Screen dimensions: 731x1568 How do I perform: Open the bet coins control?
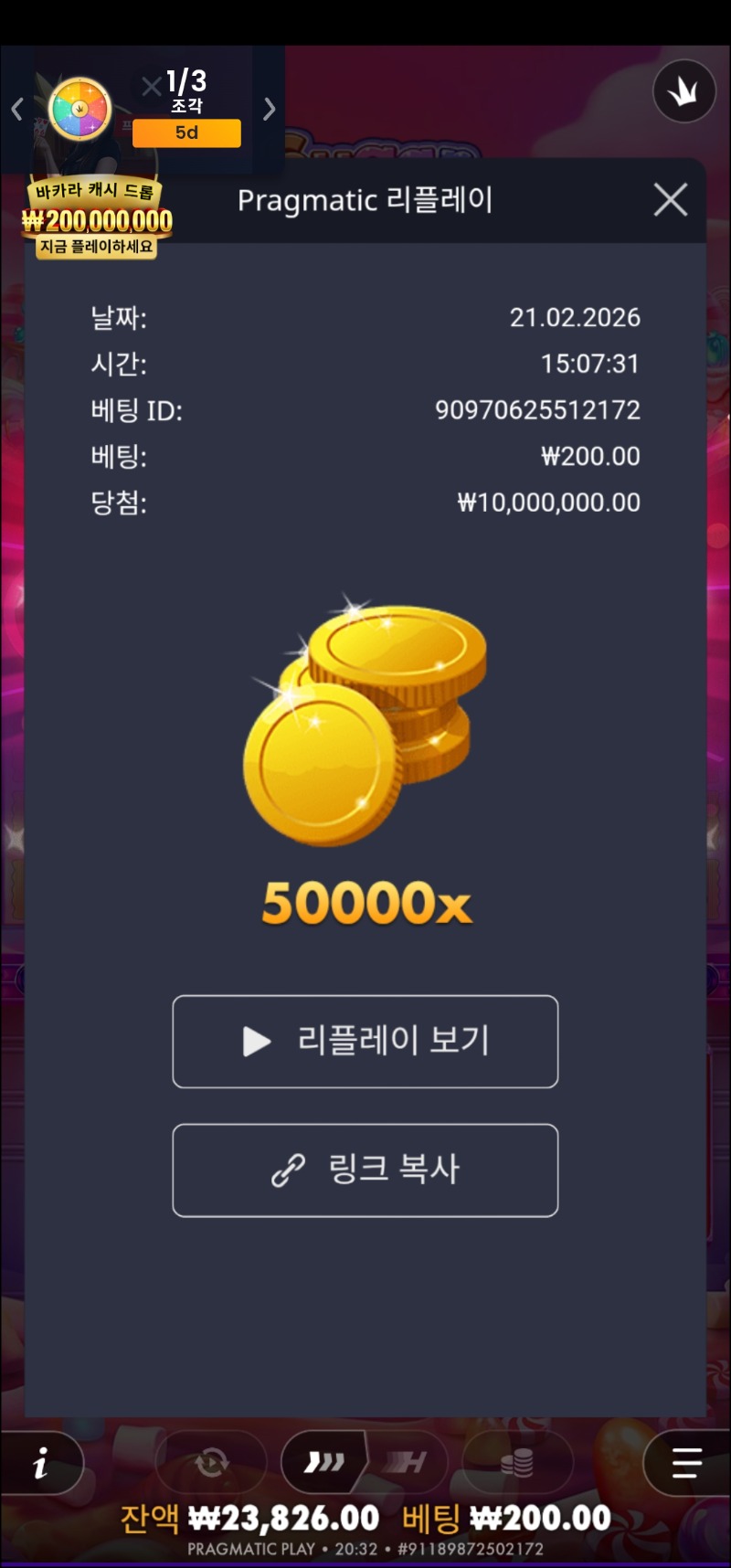point(517,1463)
